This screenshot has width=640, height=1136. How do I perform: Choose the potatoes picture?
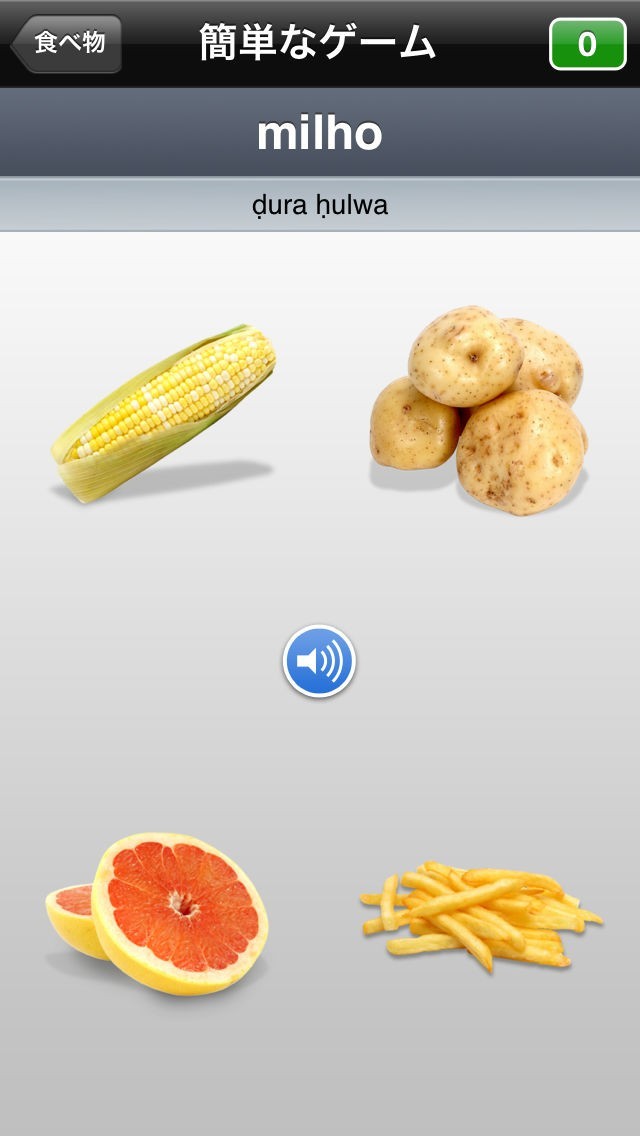click(478, 411)
